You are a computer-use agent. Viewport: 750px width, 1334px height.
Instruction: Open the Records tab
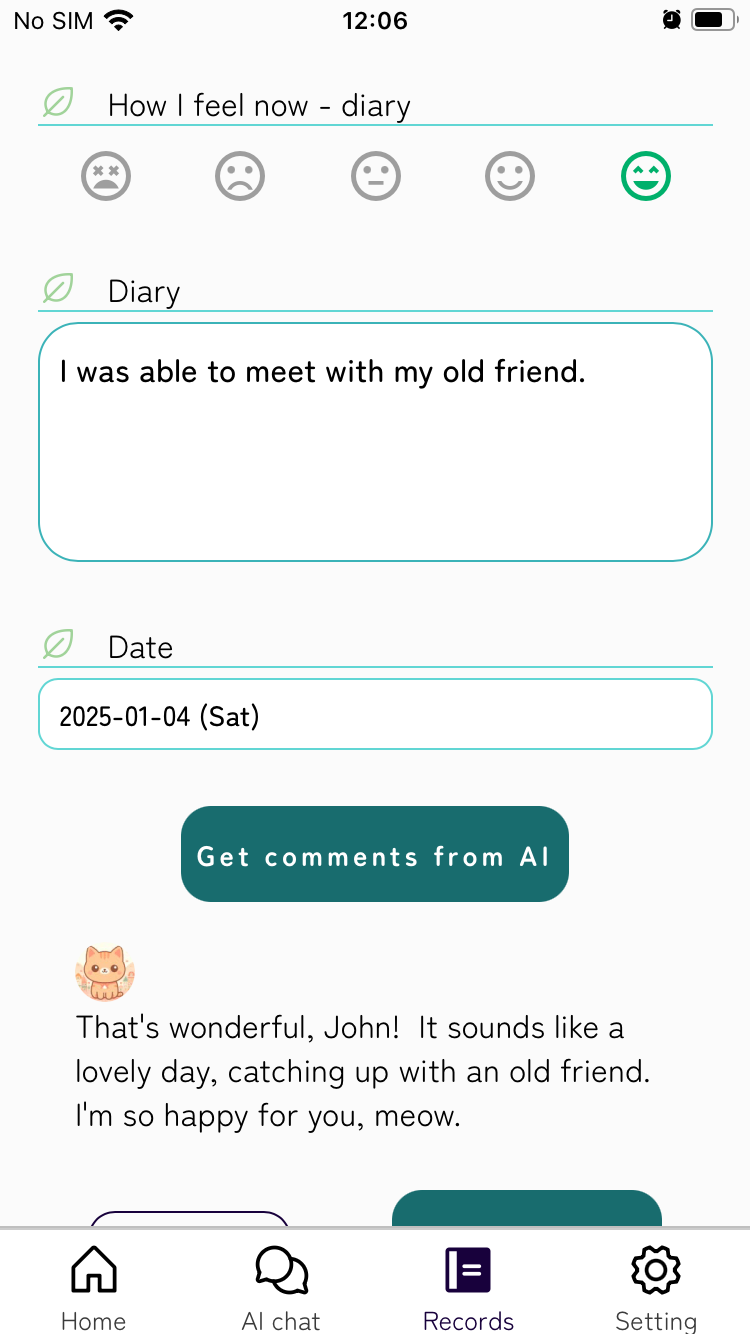tap(468, 1287)
